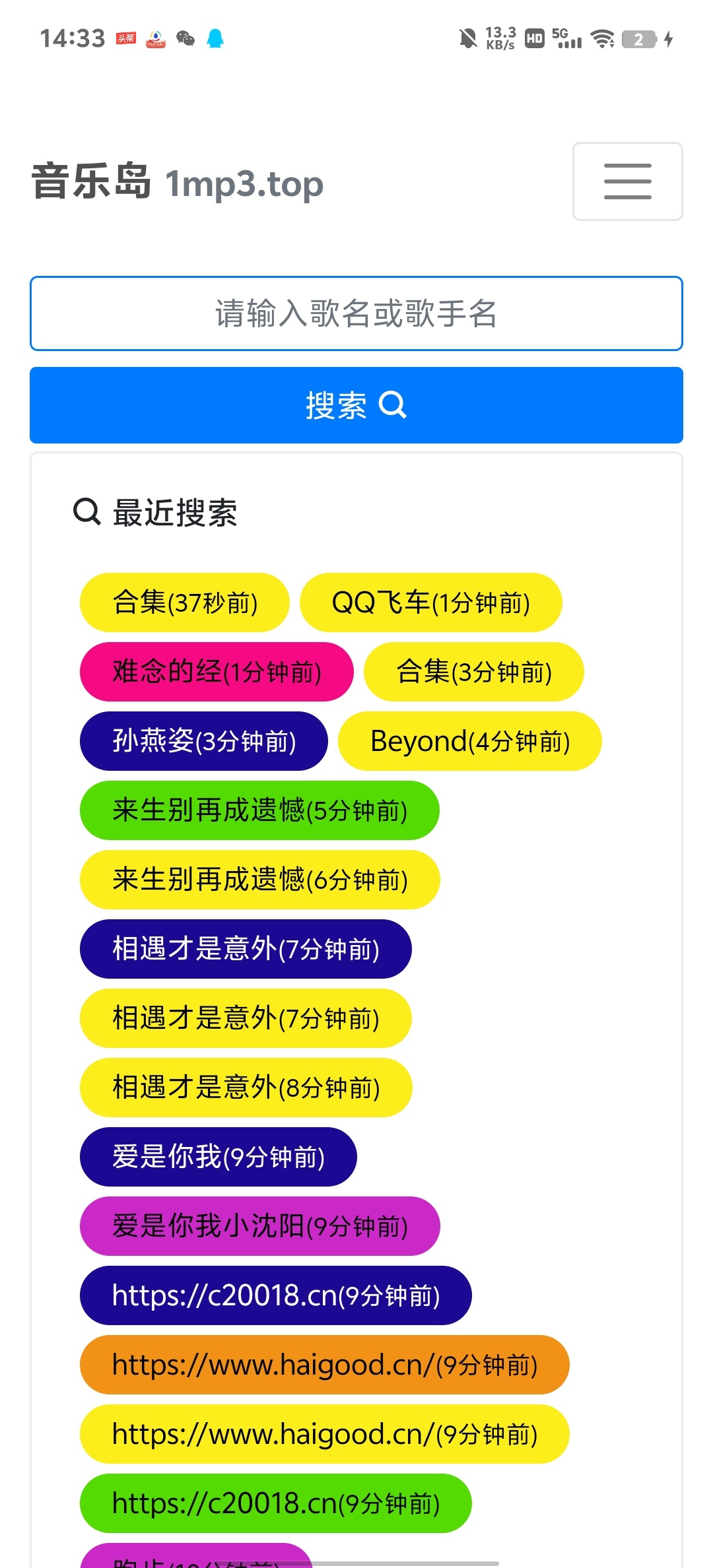The width and height of the screenshot is (713, 1568).
Task: Open the Beyond(4分钟前) search tag
Action: (x=469, y=742)
